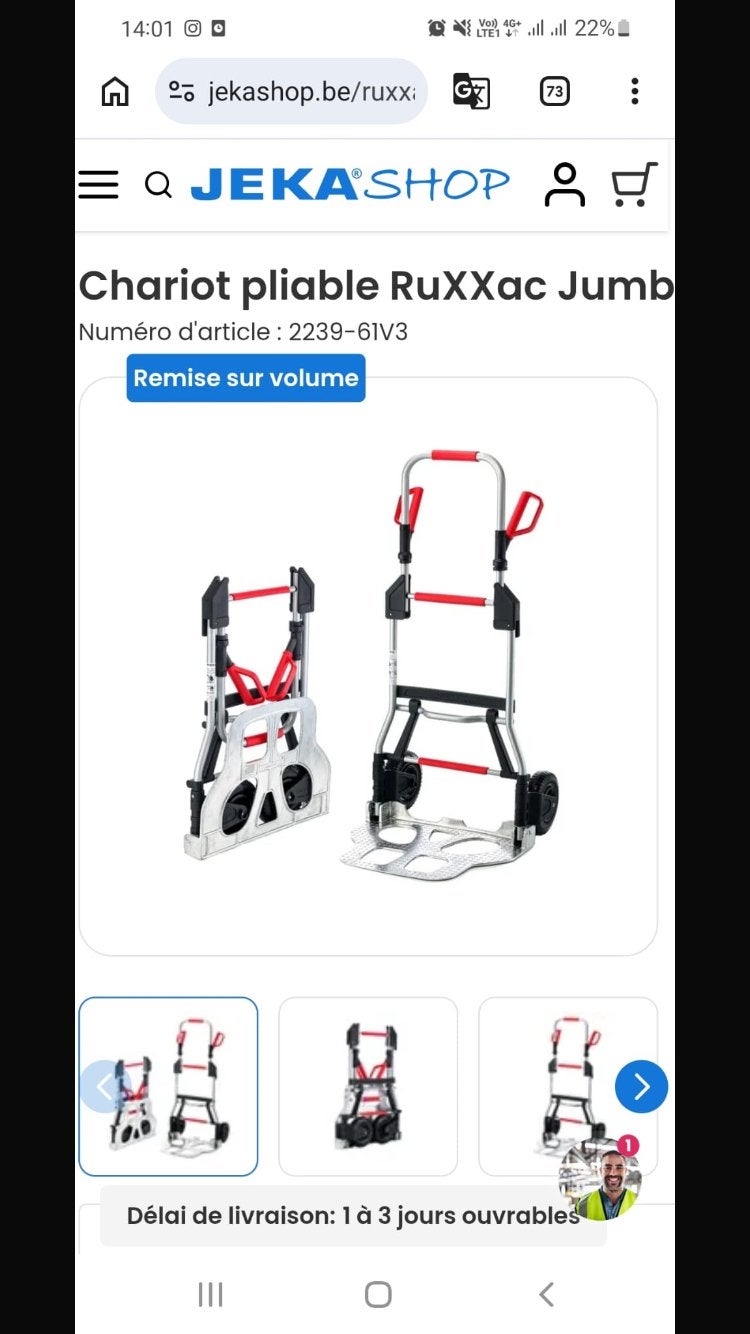Tap the jekashop.be address bar
This screenshot has height=1334, width=750.
(291, 92)
